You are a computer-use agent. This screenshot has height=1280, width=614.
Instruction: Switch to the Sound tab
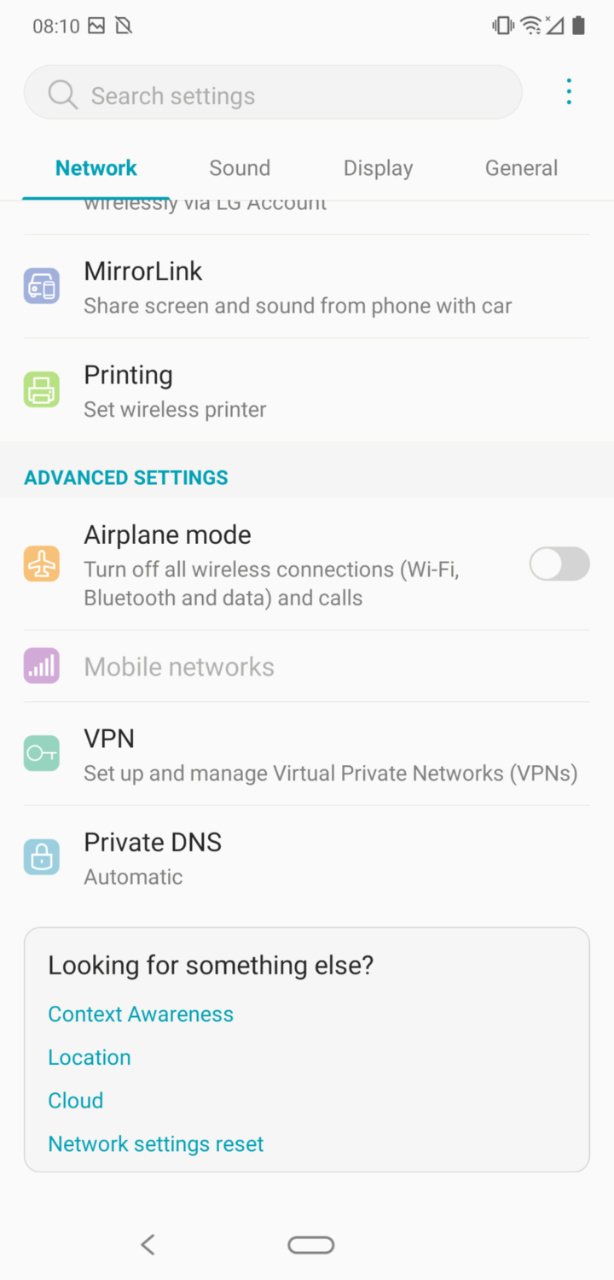(240, 168)
